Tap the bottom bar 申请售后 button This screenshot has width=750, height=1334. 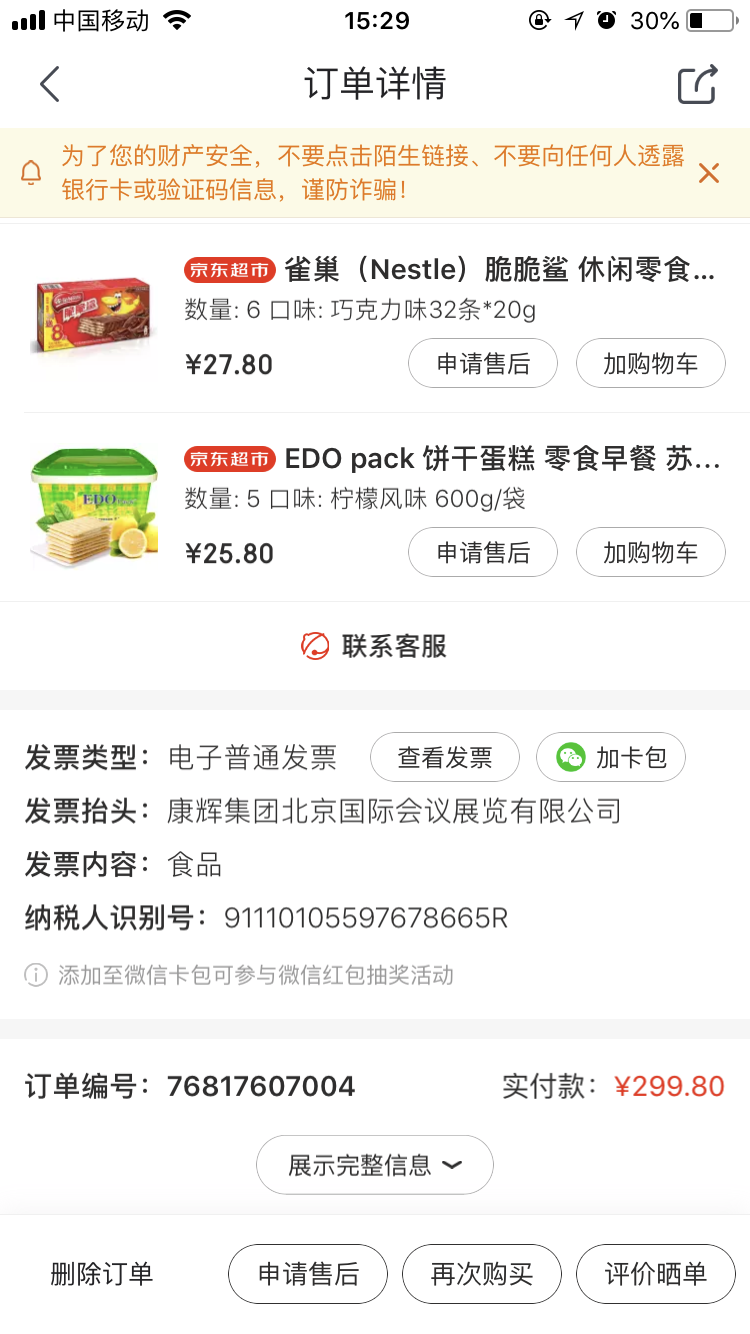coord(308,1274)
